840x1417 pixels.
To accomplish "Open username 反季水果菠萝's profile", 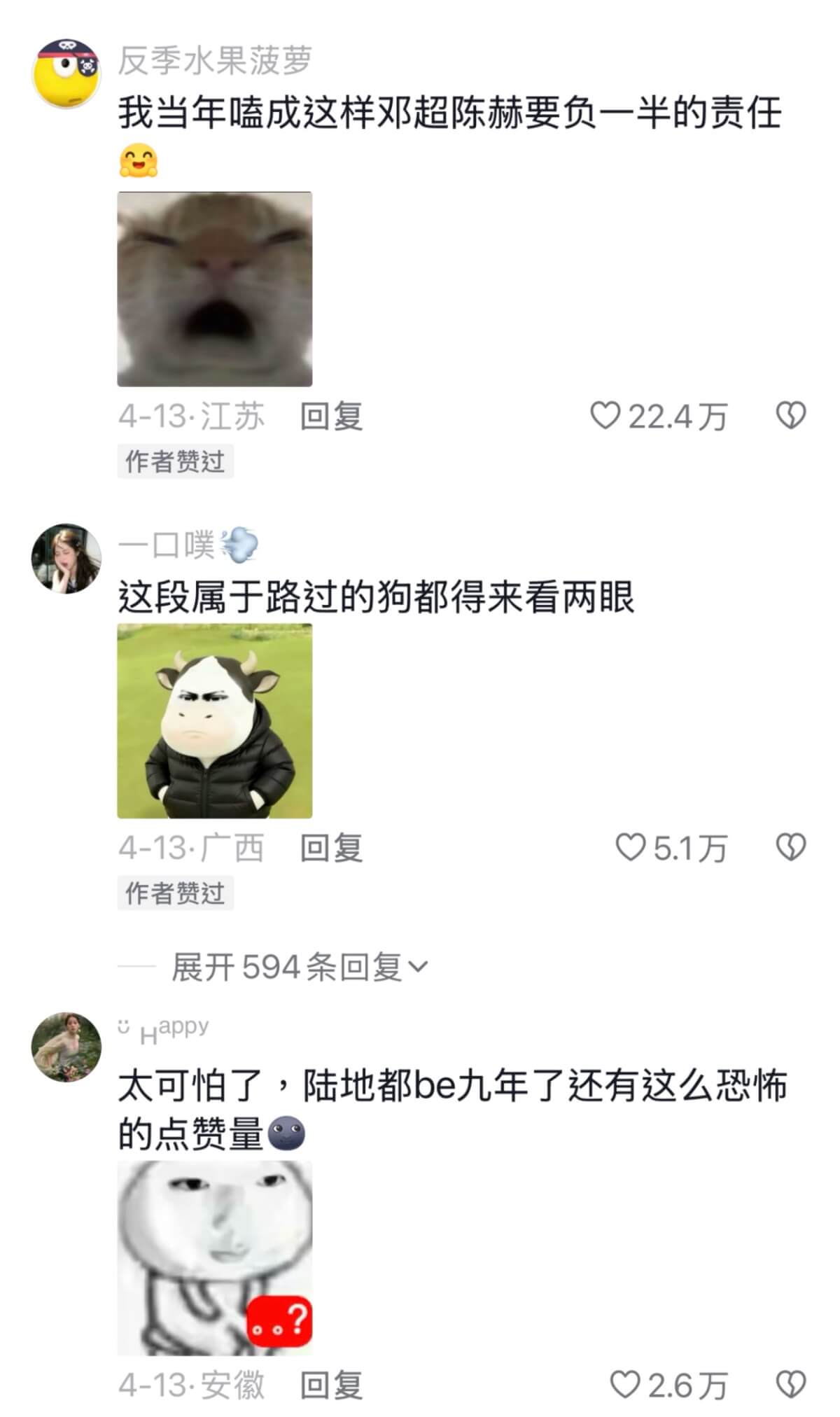I will (215, 61).
